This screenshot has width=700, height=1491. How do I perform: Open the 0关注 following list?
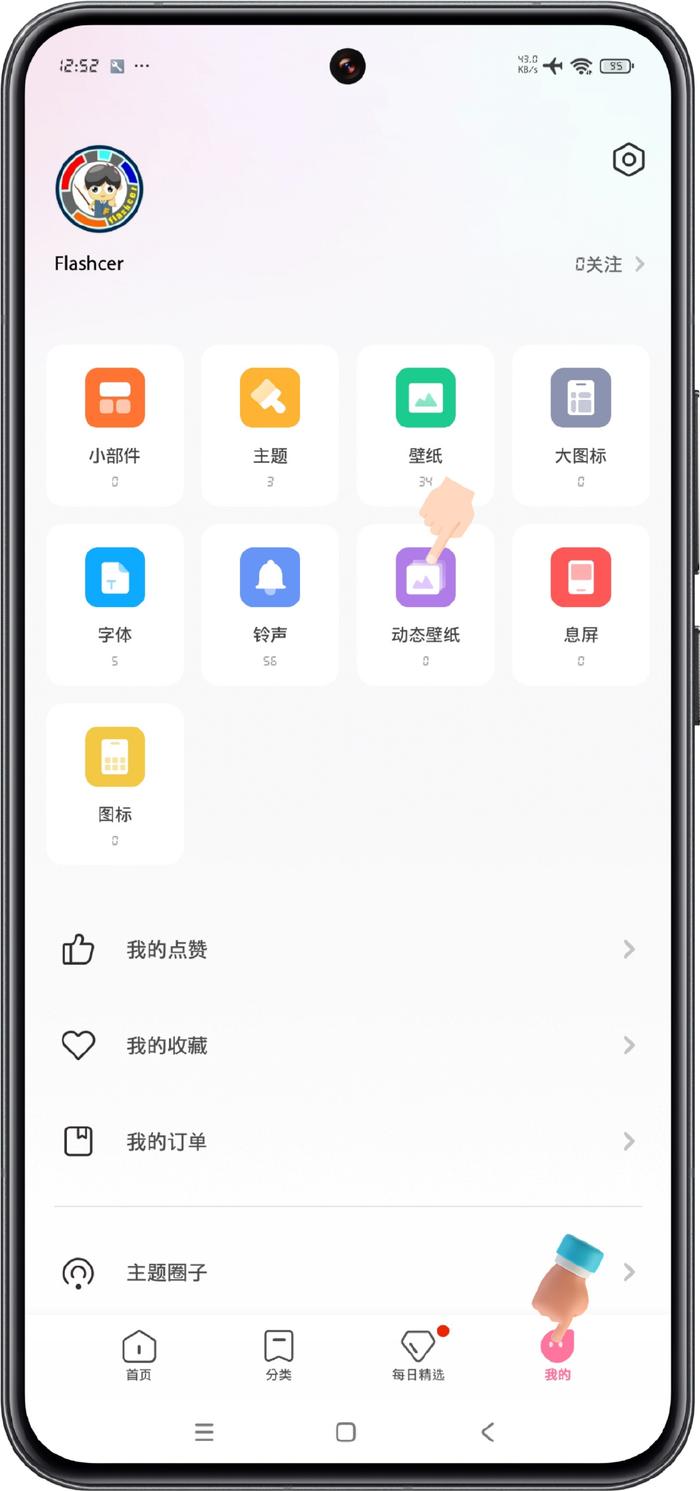pyautogui.click(x=609, y=264)
